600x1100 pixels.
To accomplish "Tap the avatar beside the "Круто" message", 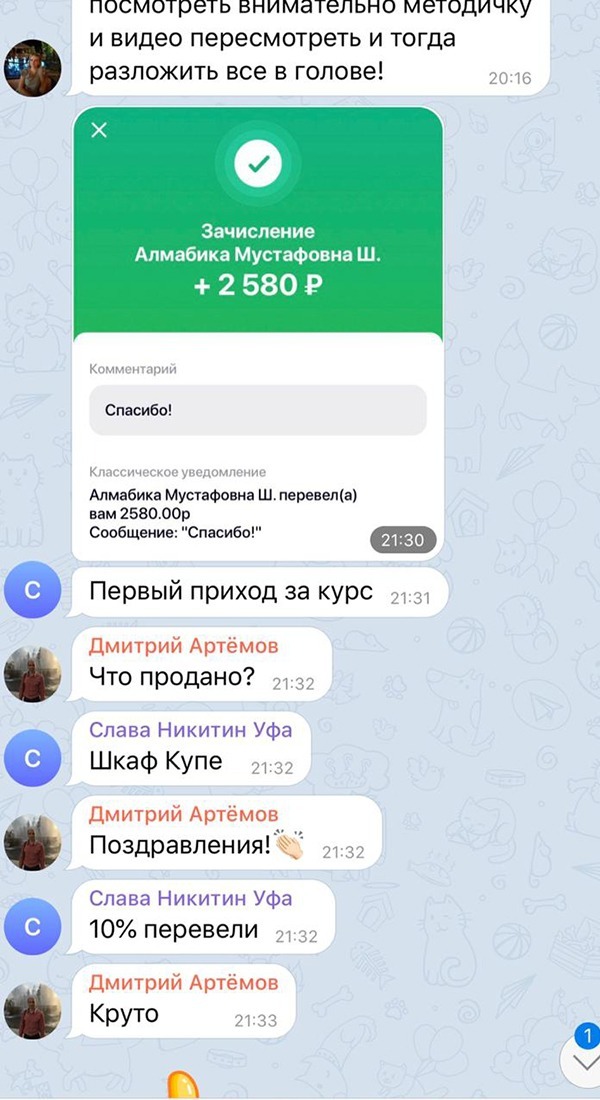I will [x=32, y=1010].
